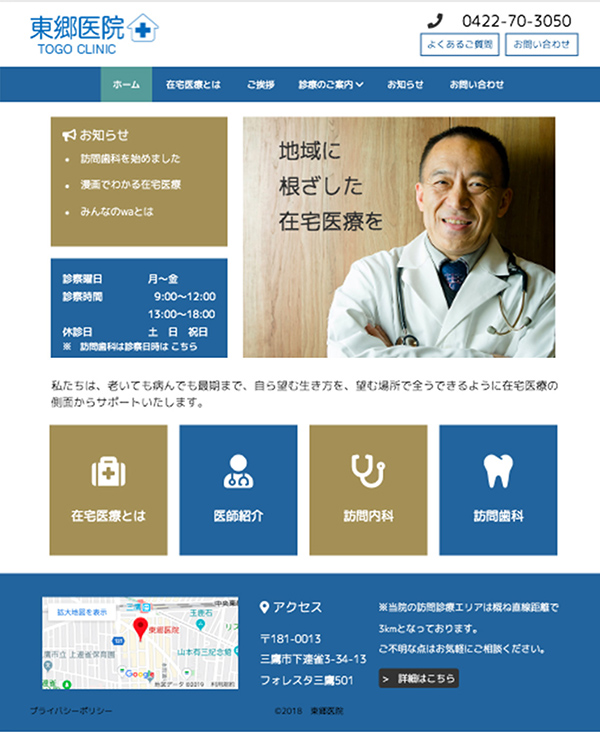600x732 pixels.
Task: Go to the ホーム nav item
Action: (126, 85)
